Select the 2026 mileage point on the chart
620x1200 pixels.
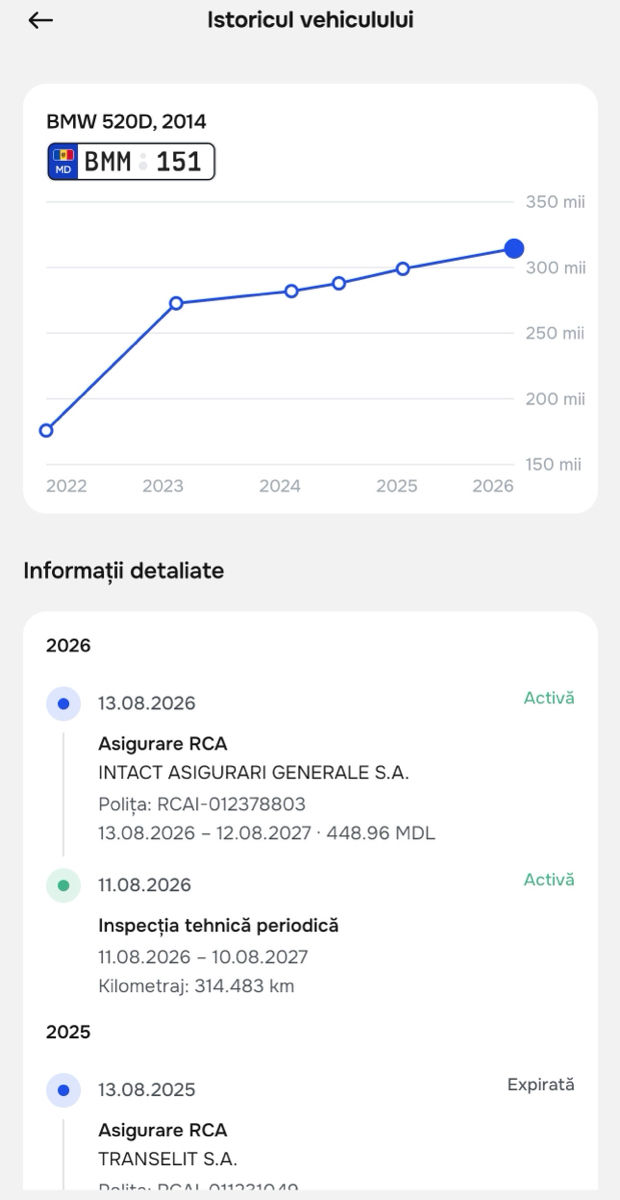point(514,248)
